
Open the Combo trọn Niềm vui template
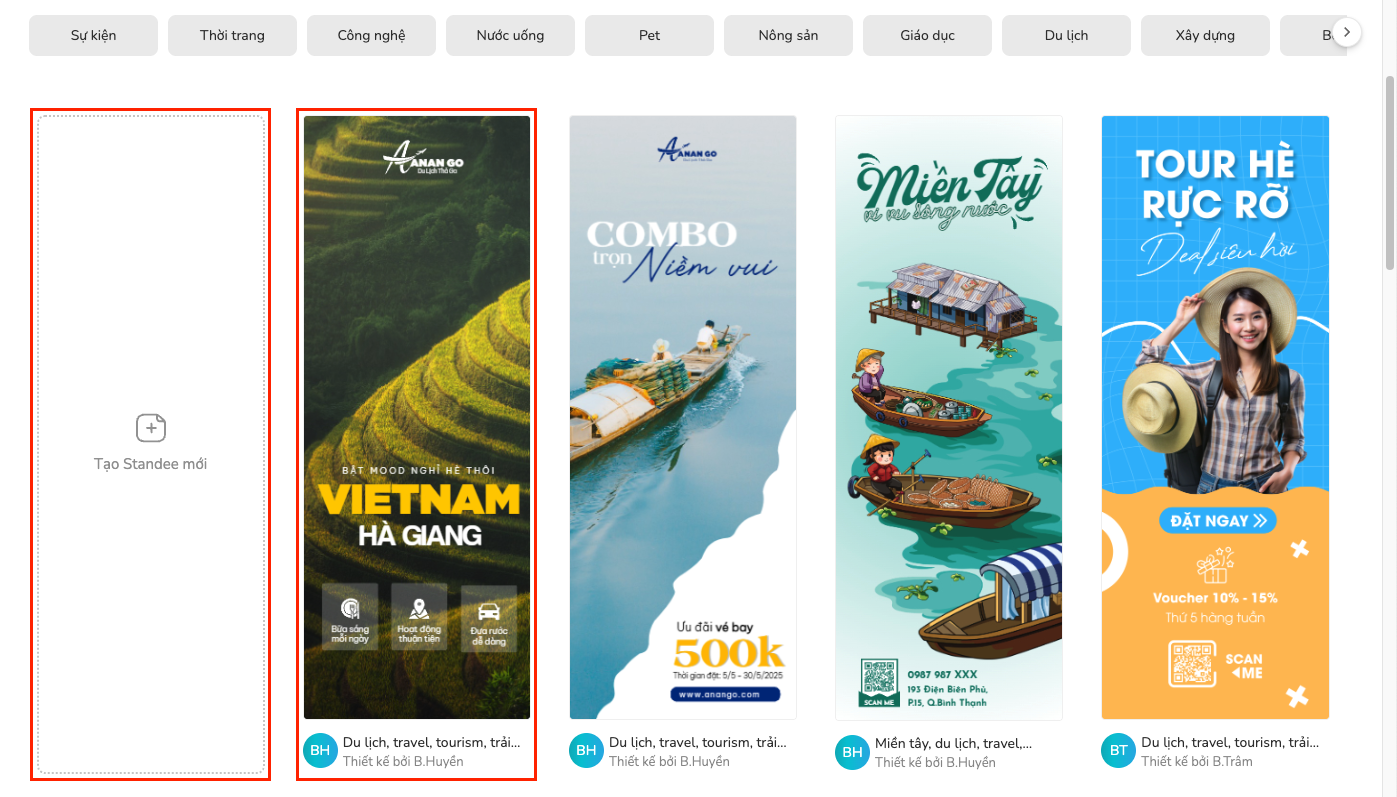(x=683, y=417)
